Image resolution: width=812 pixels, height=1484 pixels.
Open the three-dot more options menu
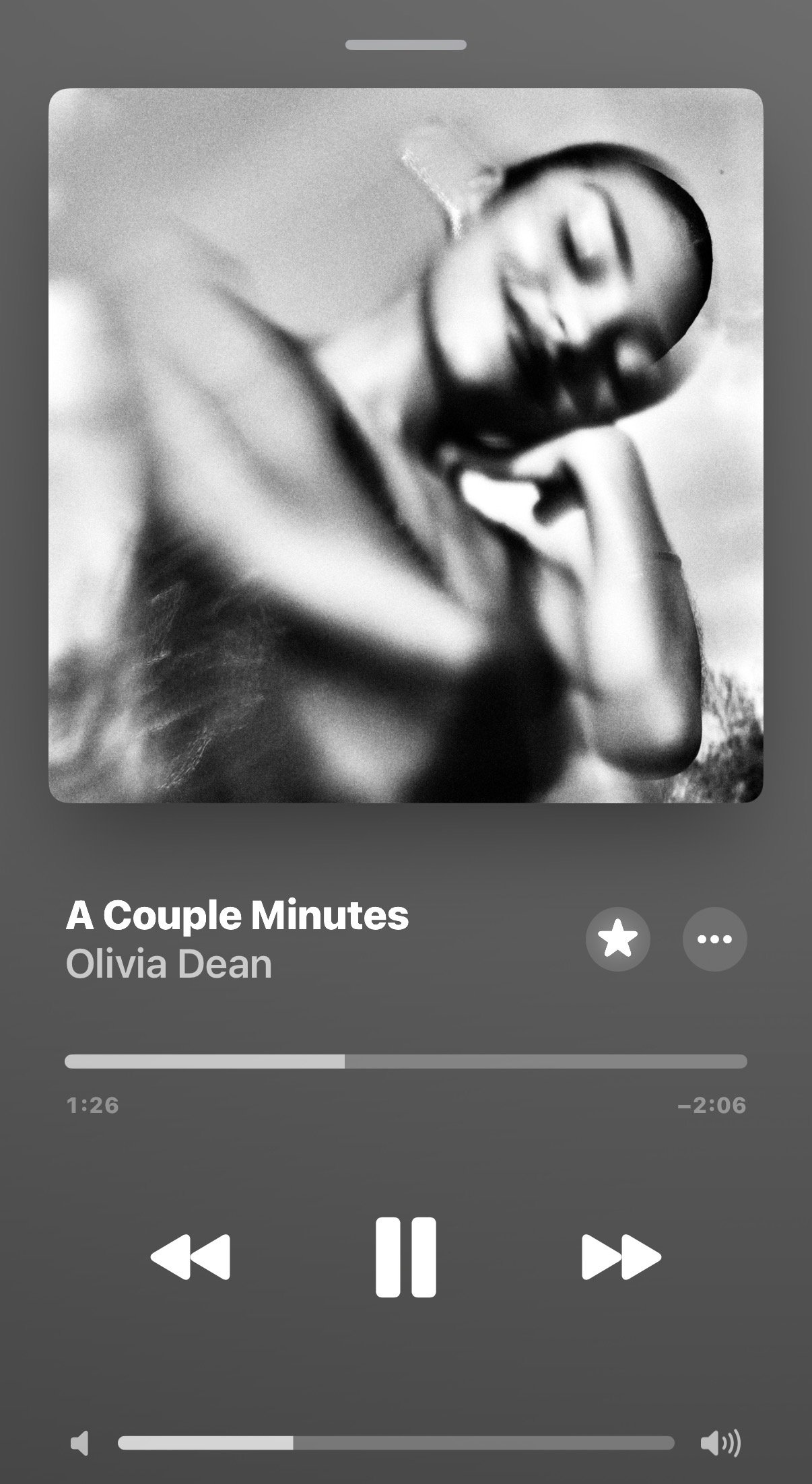click(x=714, y=939)
